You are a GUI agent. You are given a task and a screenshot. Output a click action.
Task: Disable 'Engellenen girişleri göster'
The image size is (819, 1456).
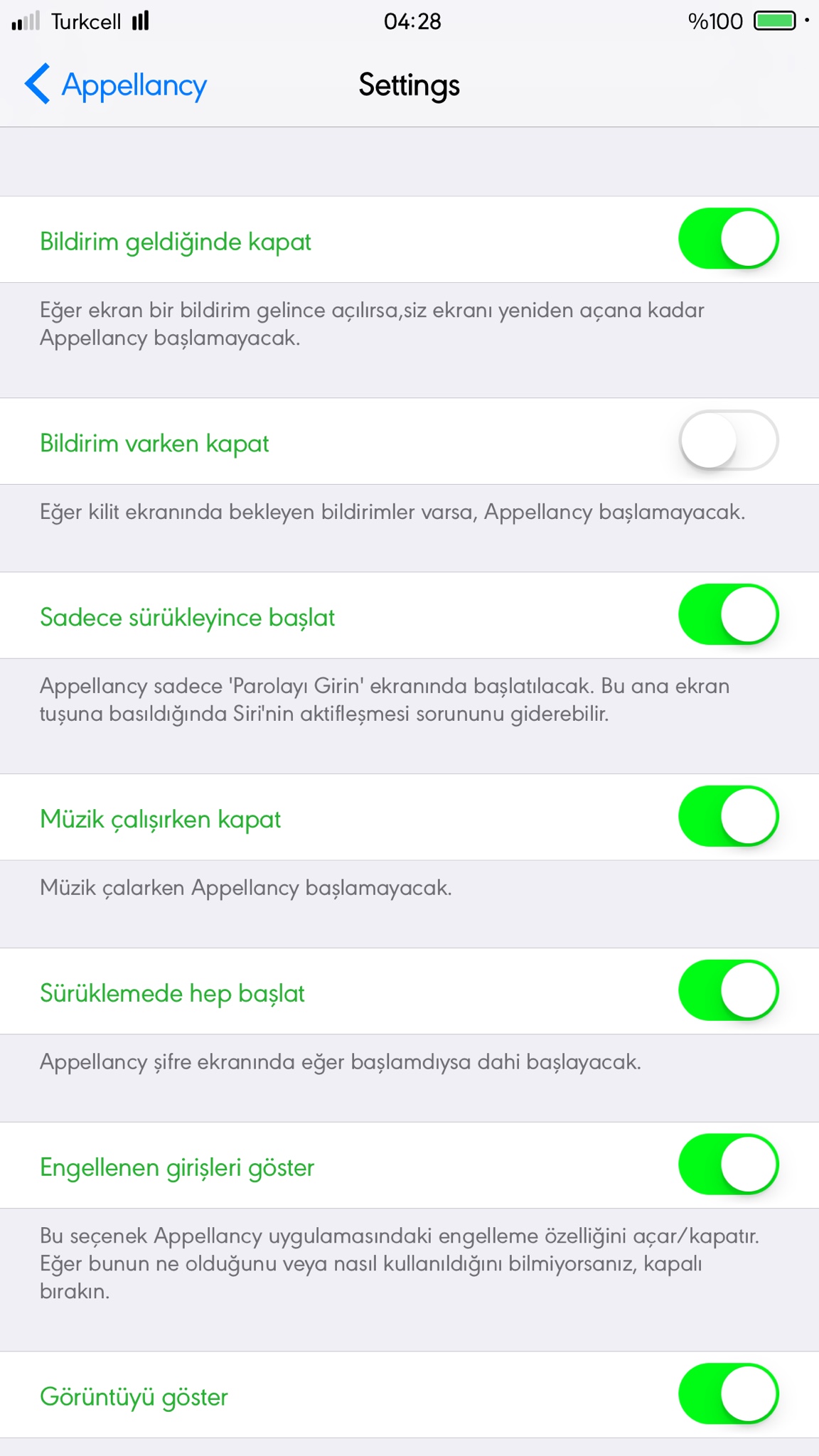[x=728, y=1165]
